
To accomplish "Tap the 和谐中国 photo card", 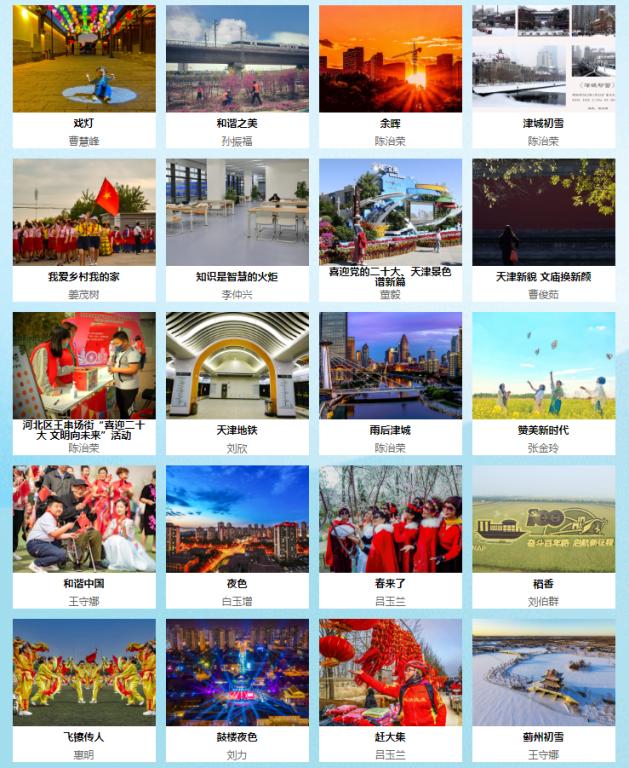I will click(x=84, y=518).
